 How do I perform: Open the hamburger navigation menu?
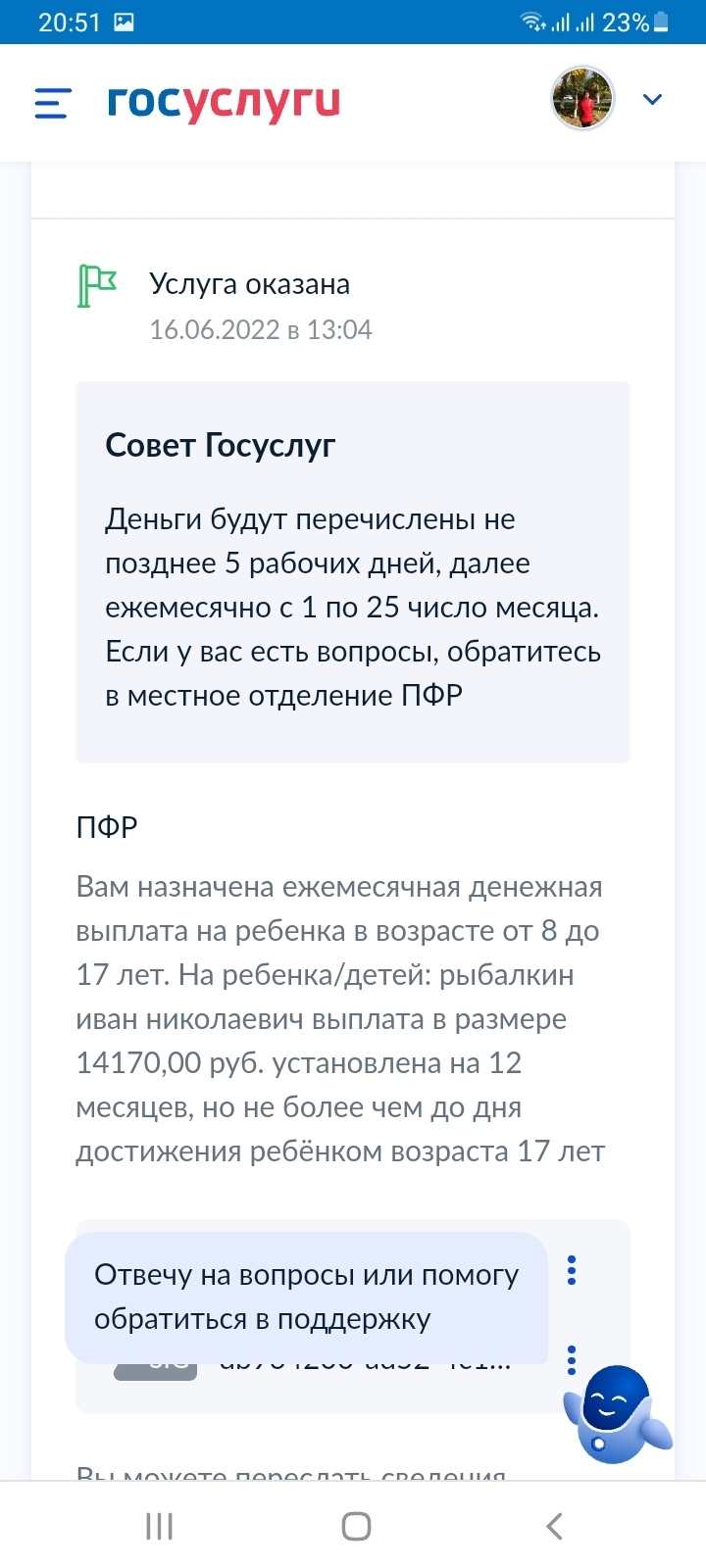53,103
